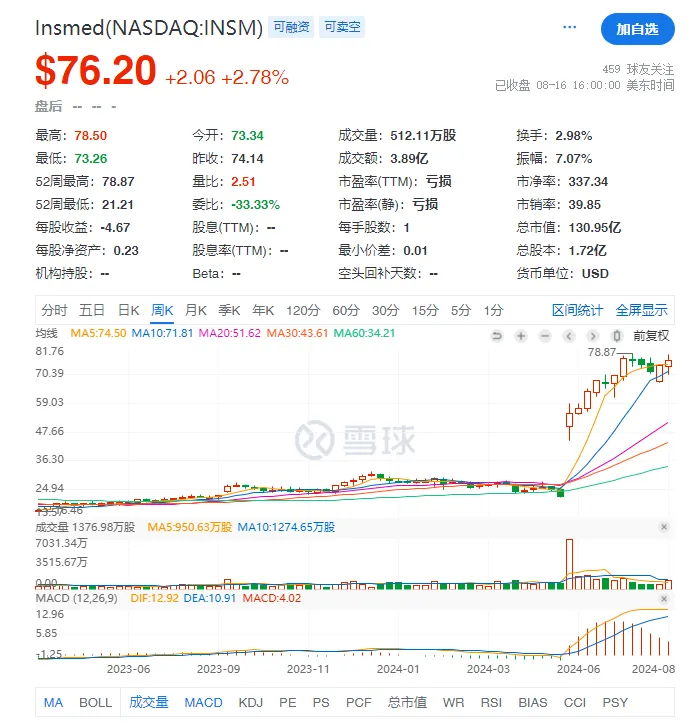Viewport: 697px width, 727px height.
Task: Switch chart to 分时 view
Action: [55, 310]
